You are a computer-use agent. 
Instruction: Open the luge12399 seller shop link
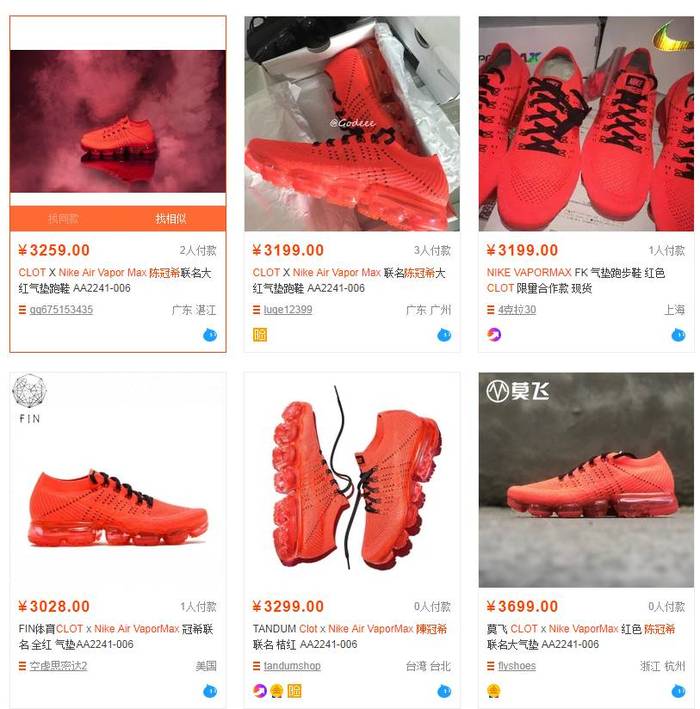click(x=287, y=310)
